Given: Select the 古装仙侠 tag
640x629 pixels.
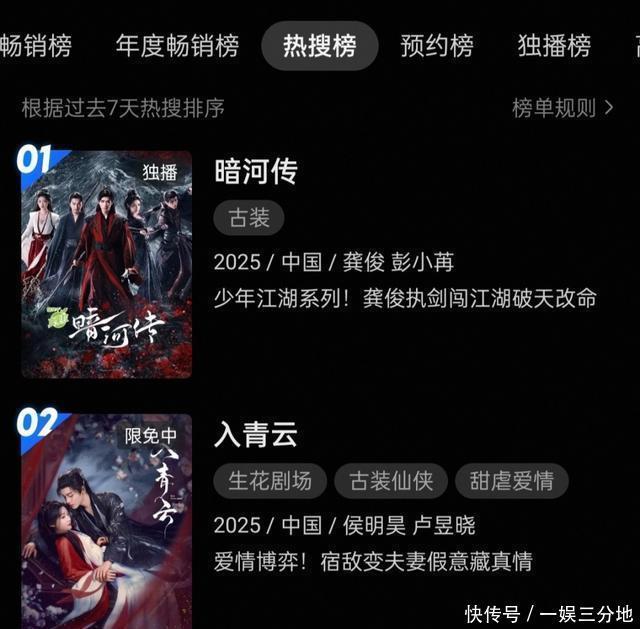Looking at the screenshot, I should 391,481.
